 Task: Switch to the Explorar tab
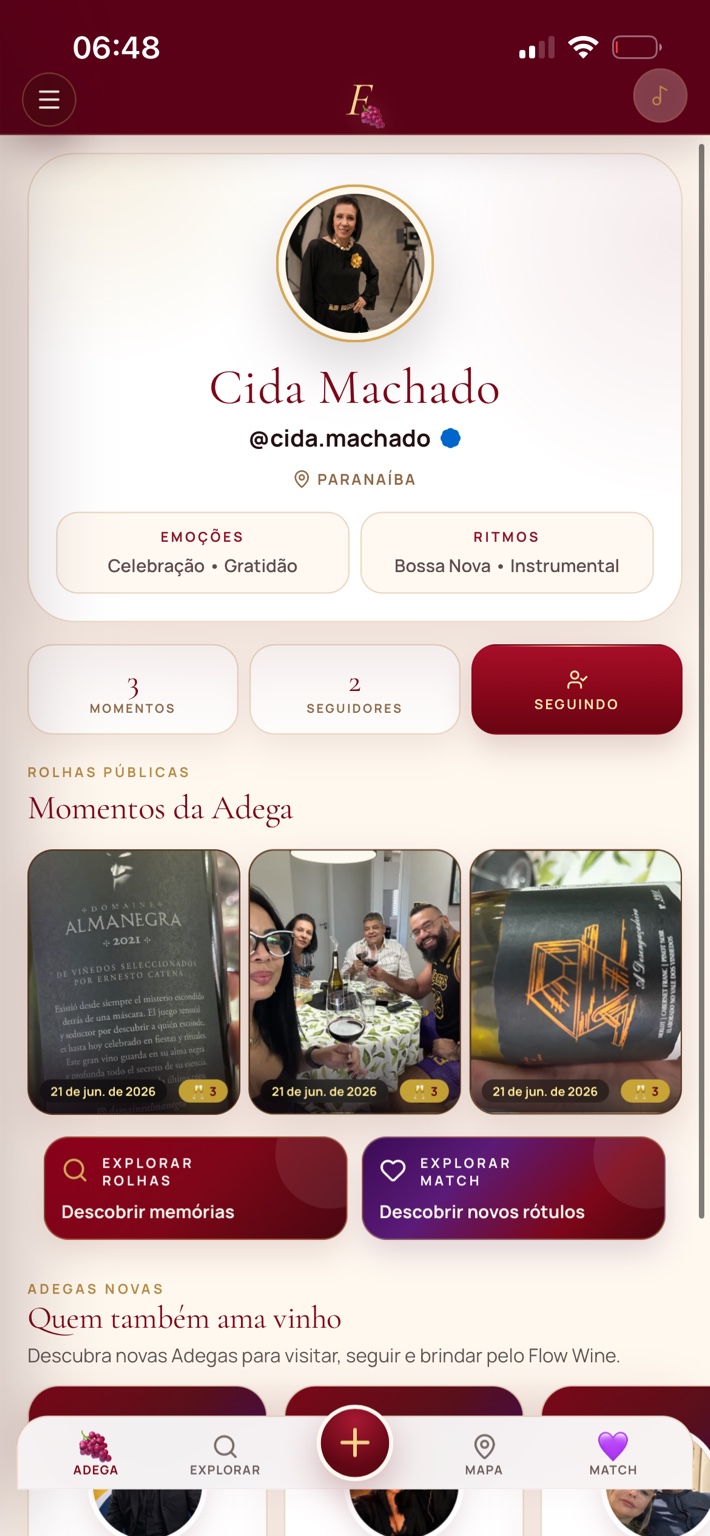[x=225, y=1454]
